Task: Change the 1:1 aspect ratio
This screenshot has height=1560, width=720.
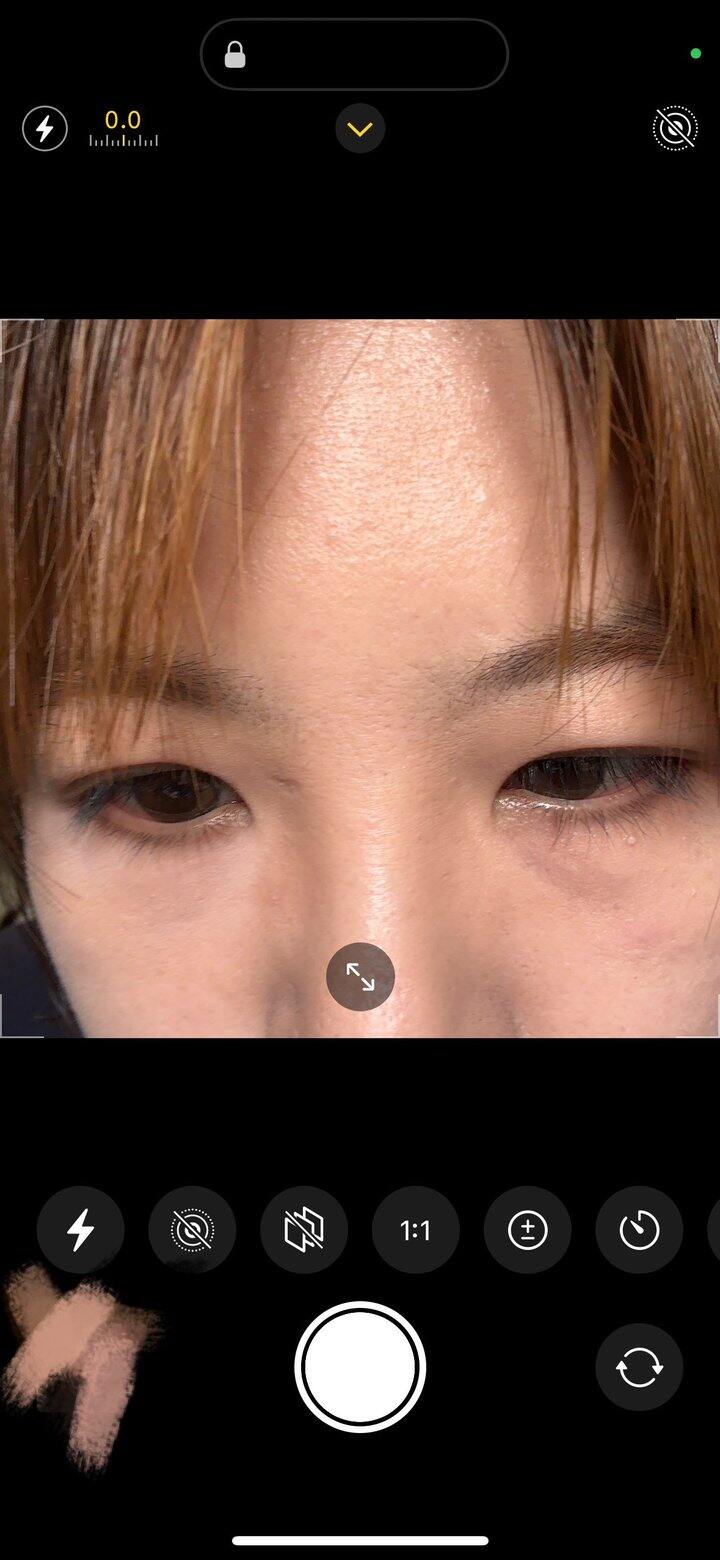Action: pos(416,1230)
